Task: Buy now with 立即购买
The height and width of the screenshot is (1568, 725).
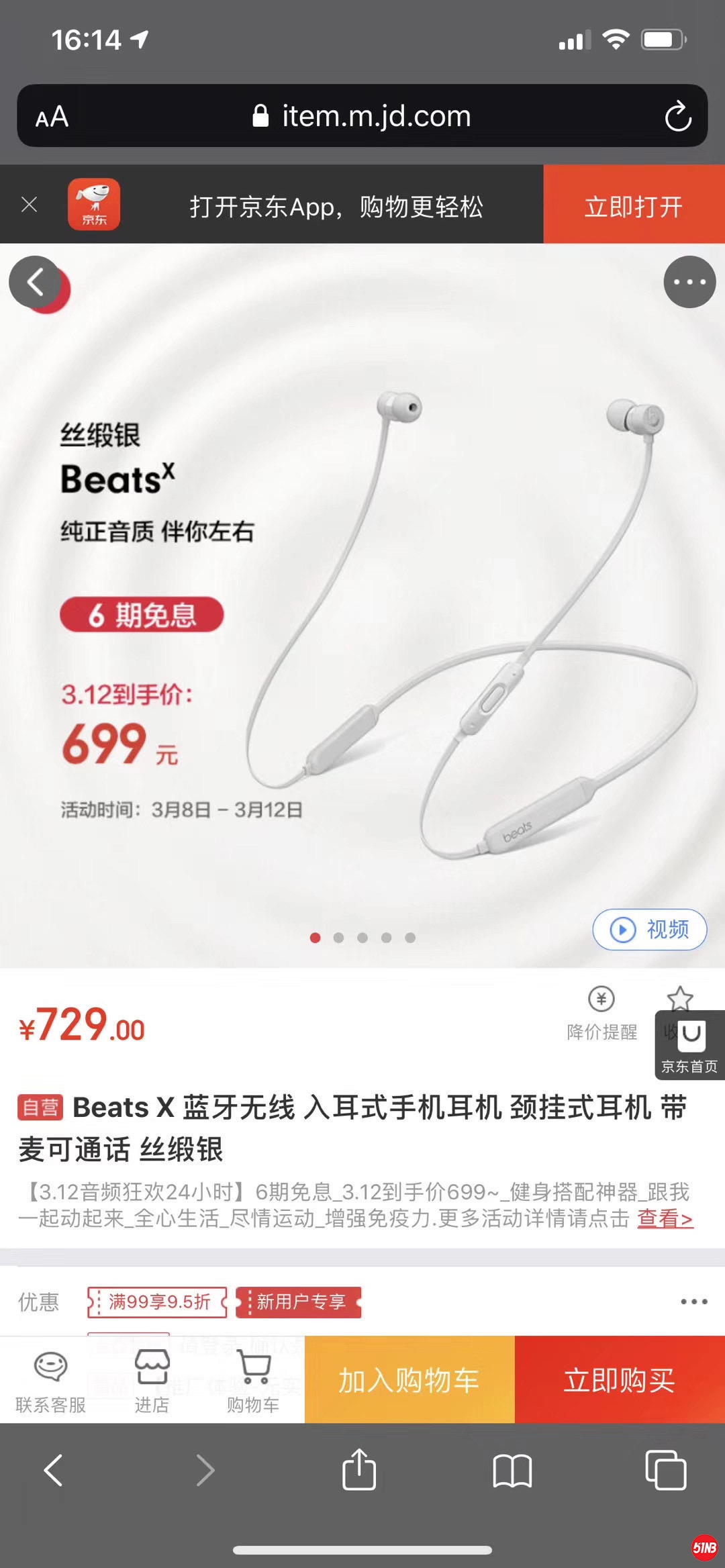Action: 619,1380
